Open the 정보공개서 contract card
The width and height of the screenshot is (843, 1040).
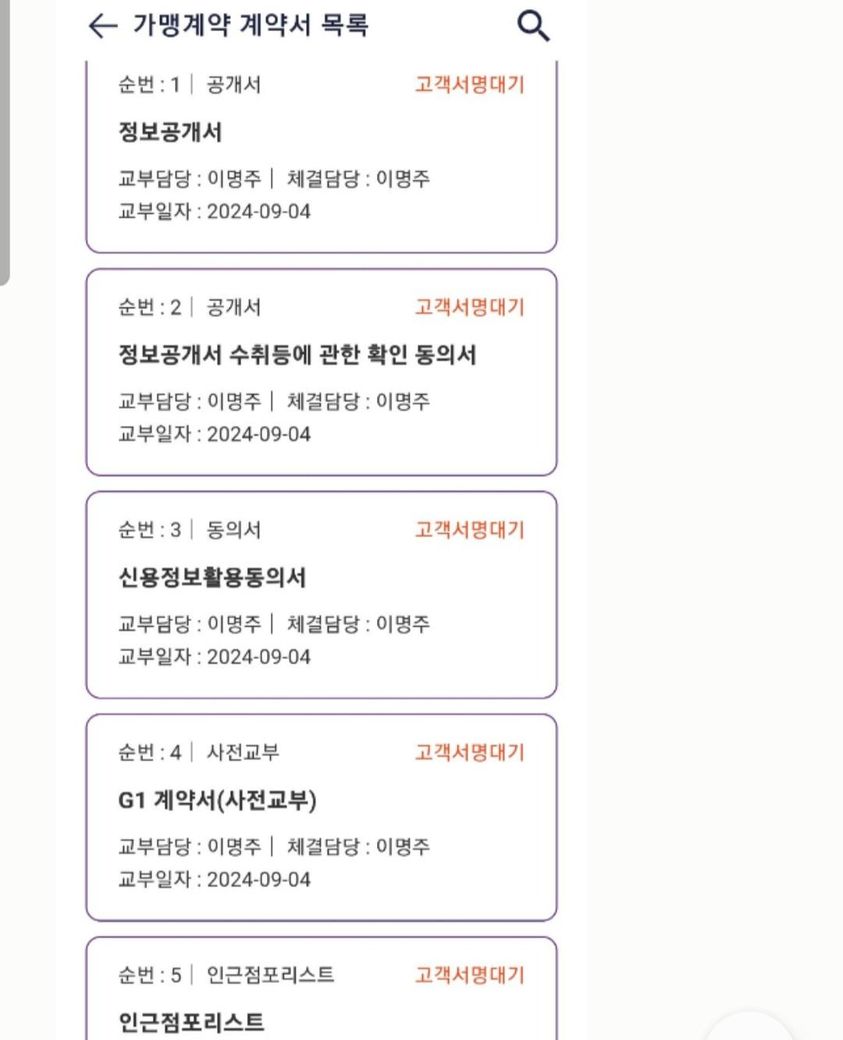(322, 157)
